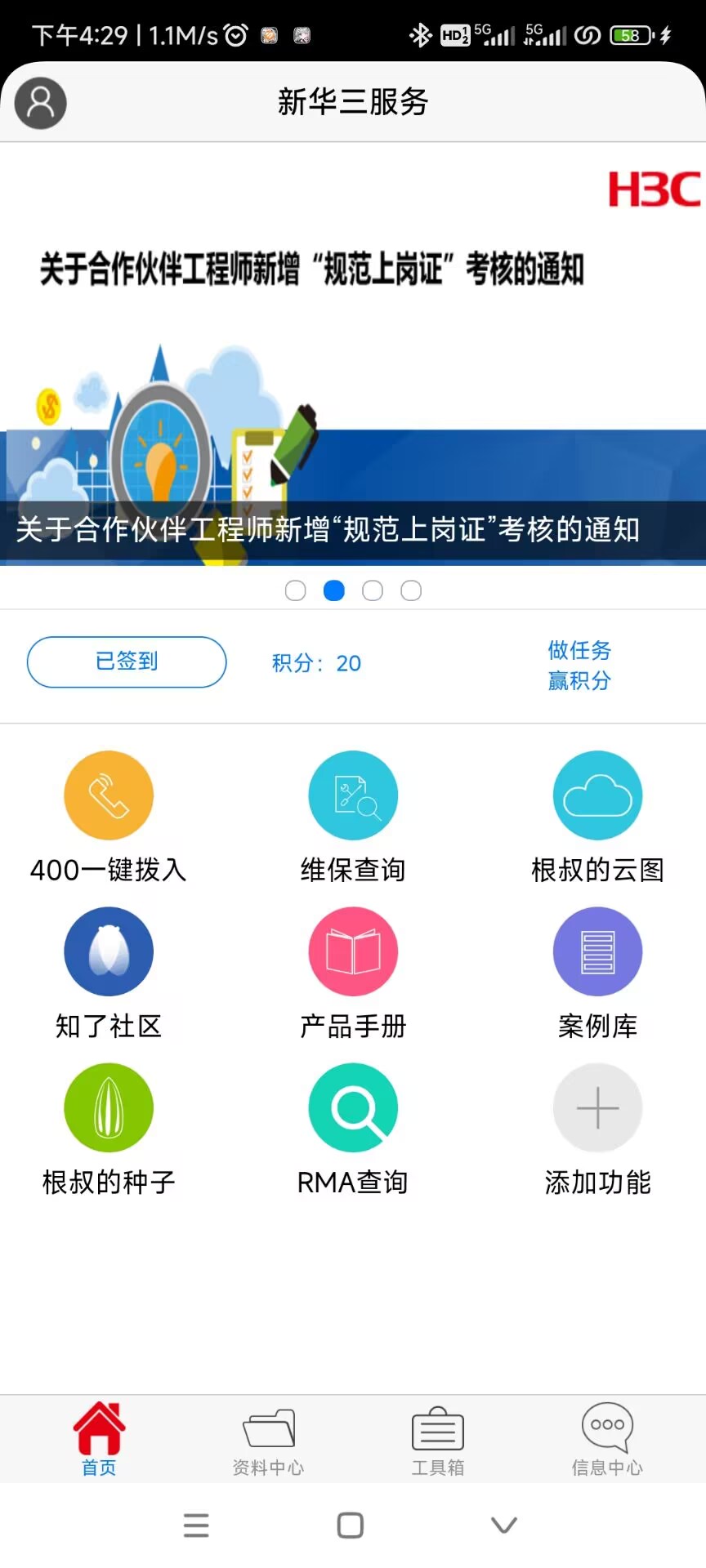Launch 400一键拨入 hotline

point(109,795)
